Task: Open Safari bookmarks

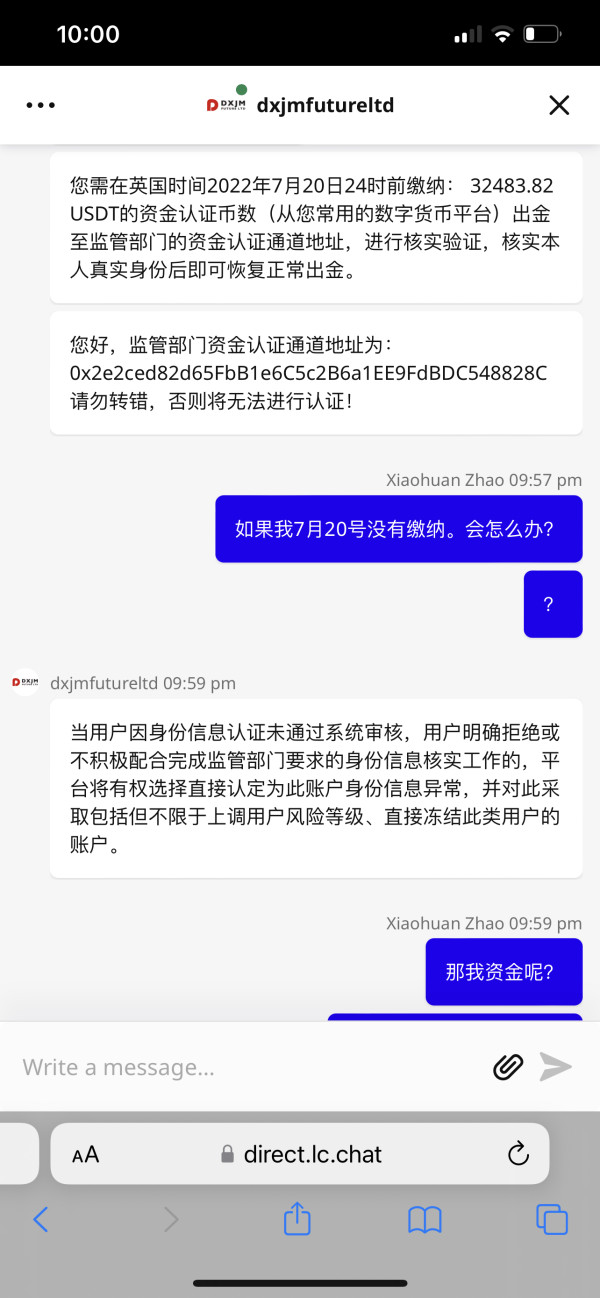Action: pos(425,1219)
